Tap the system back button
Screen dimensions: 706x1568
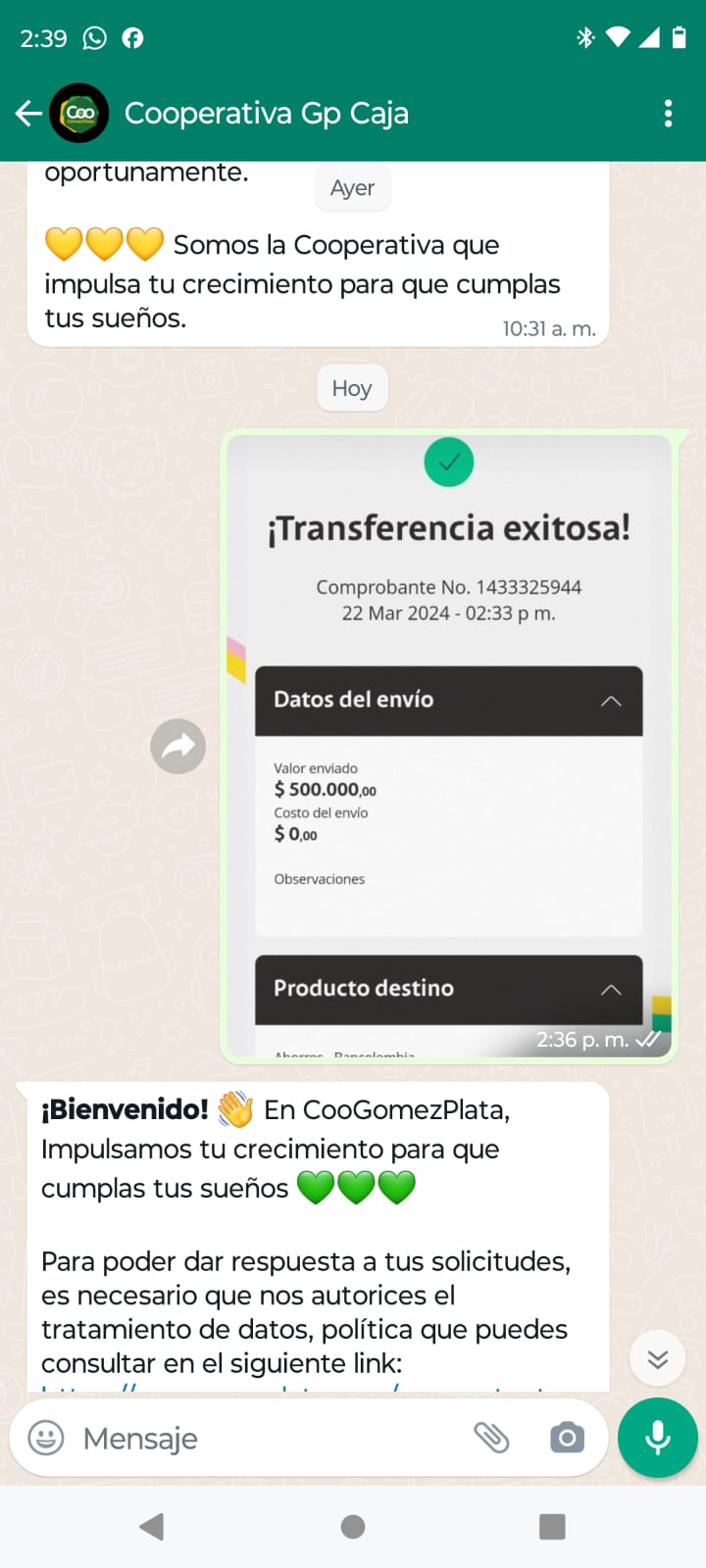pyautogui.click(x=152, y=1526)
